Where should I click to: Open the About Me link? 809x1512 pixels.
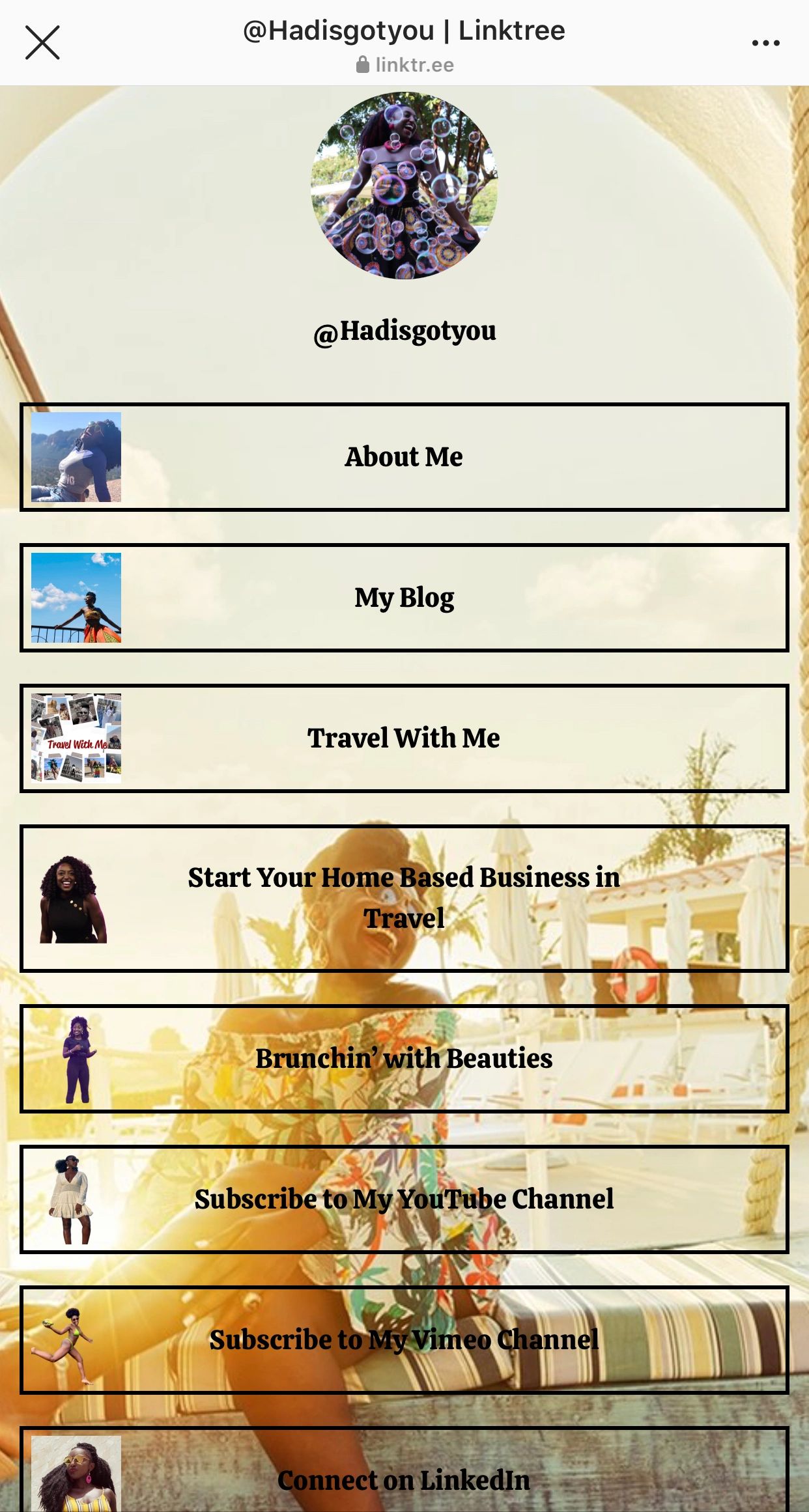404,456
